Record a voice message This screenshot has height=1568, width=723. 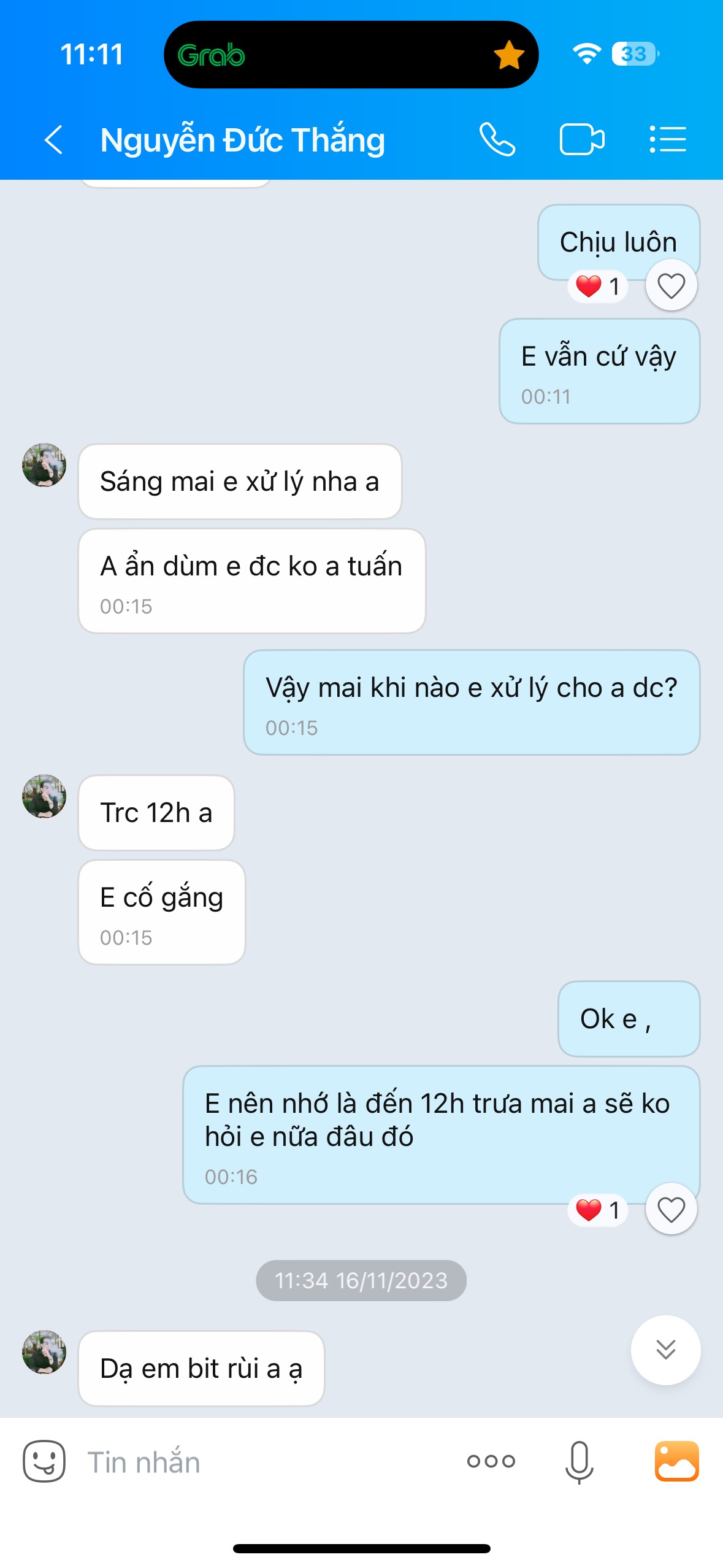coord(579,1461)
